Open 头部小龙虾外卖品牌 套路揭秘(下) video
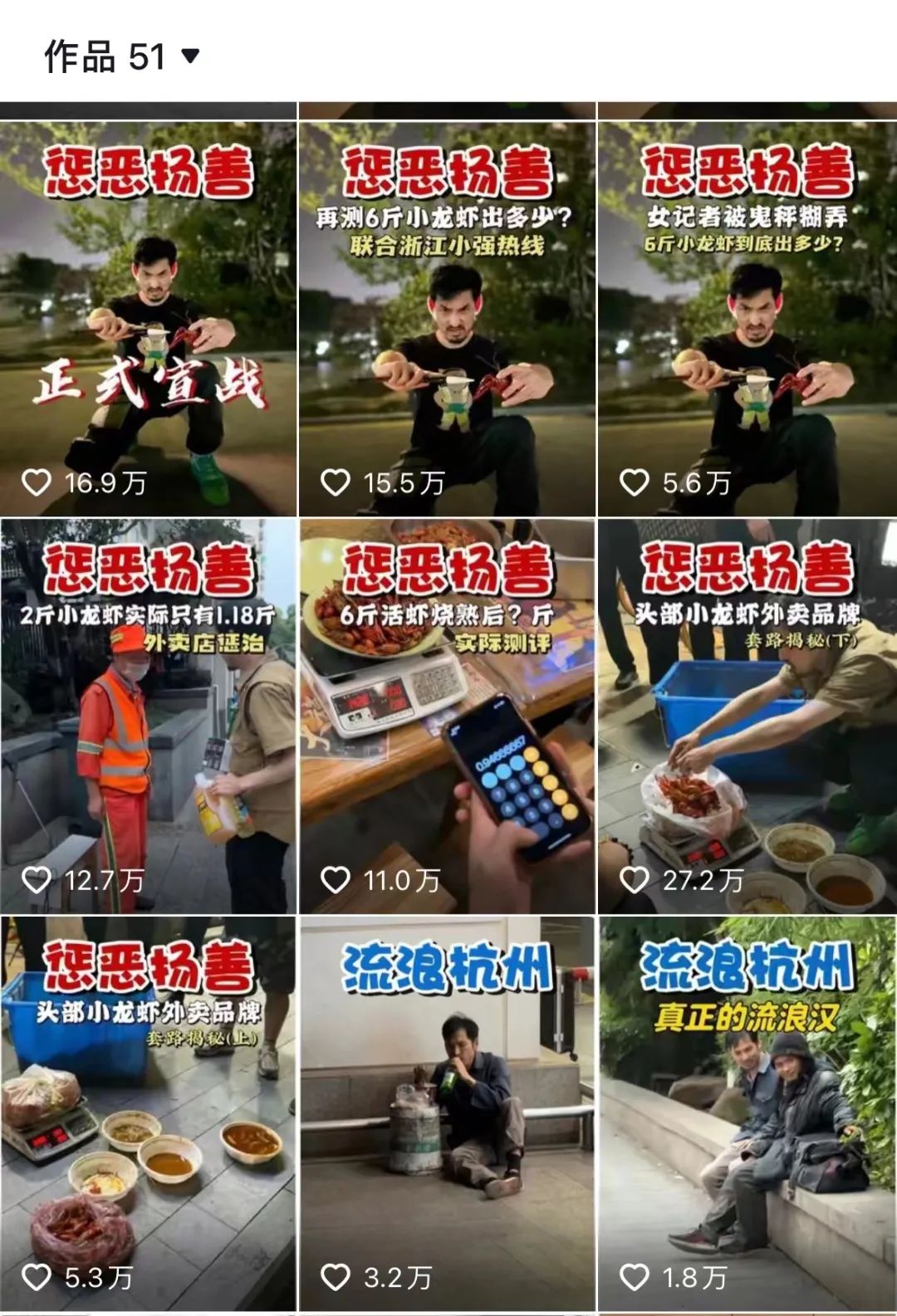The image size is (897, 1316). (x=746, y=716)
